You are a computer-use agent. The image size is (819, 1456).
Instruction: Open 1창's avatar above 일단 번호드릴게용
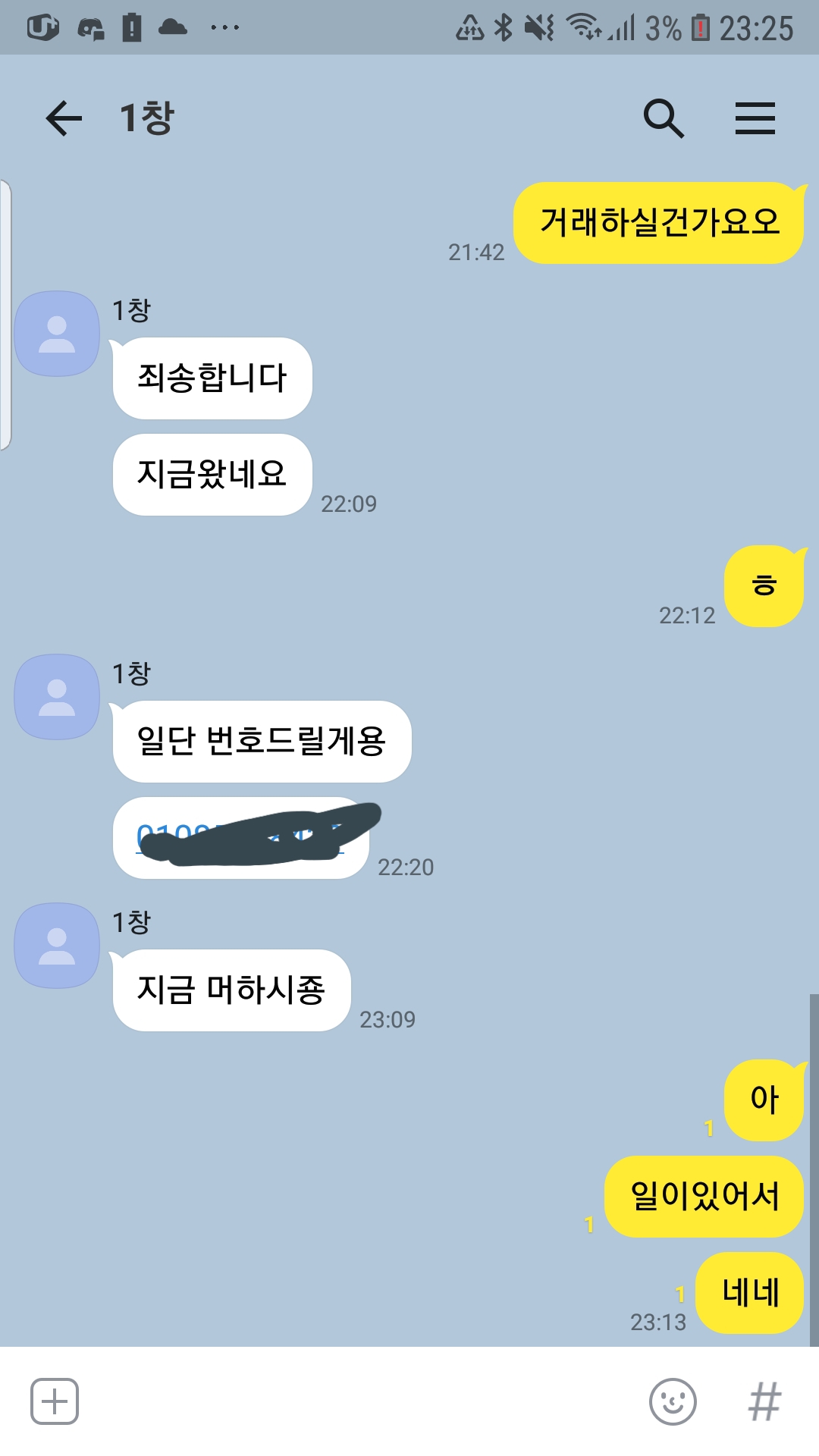57,697
